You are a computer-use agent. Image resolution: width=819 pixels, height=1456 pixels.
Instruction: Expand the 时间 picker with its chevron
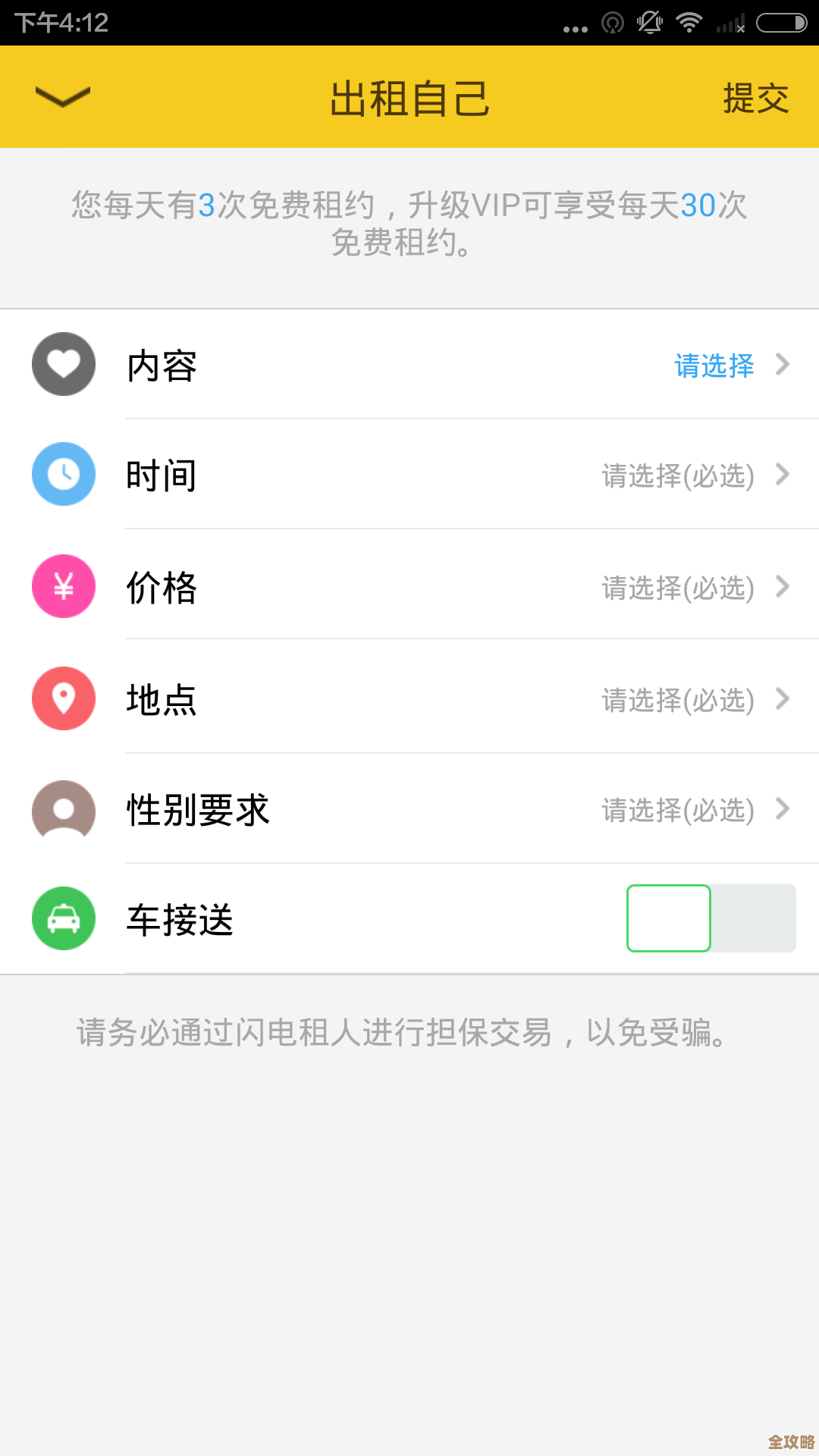point(783,475)
